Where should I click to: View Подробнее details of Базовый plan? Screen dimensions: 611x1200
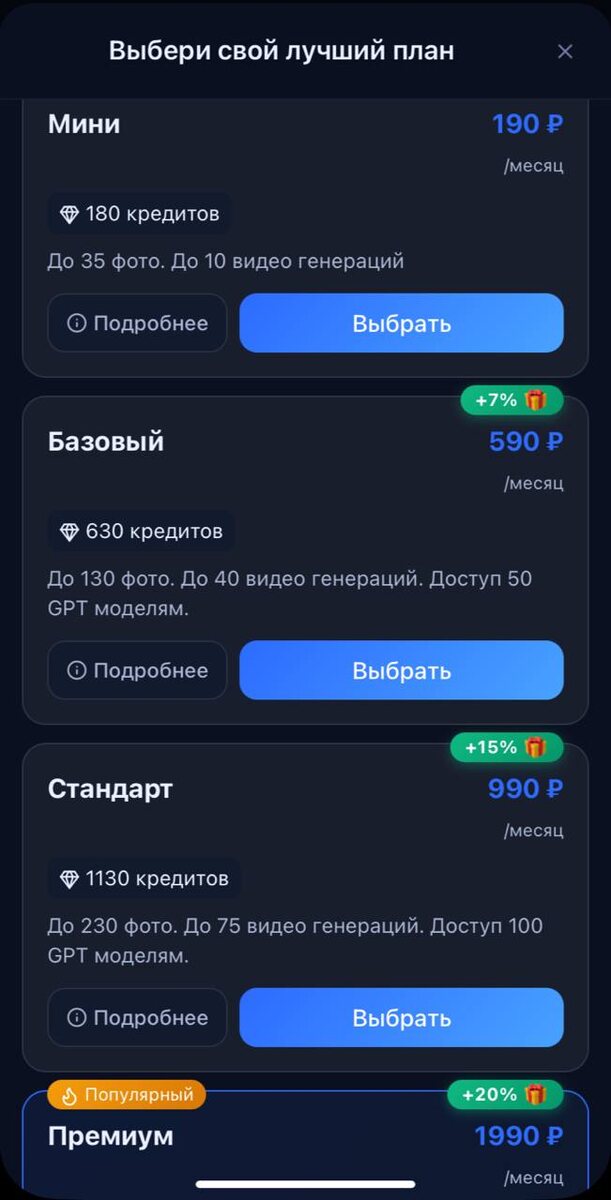click(x=137, y=670)
